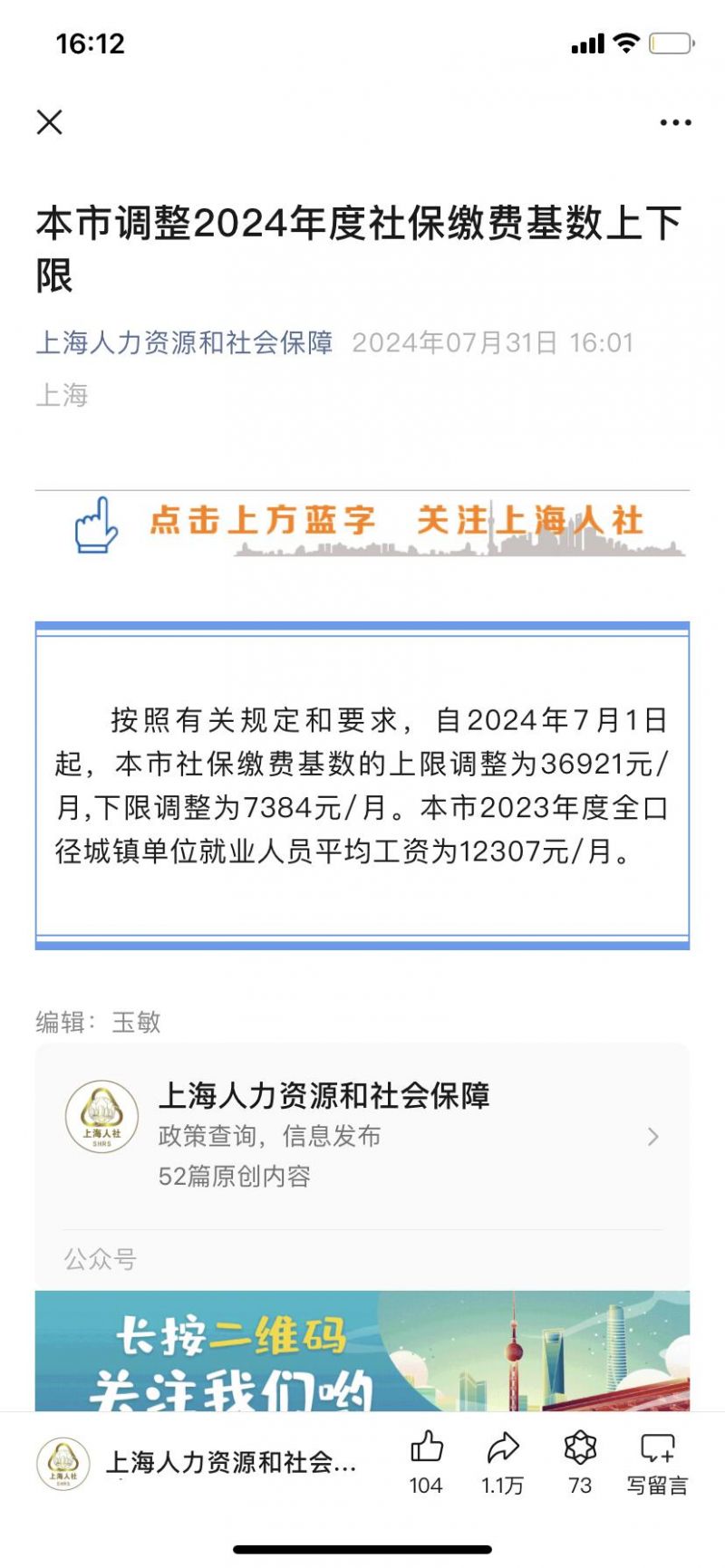Open the three-dot overflow menu
Viewport: 725px width, 1568px height.
(675, 122)
